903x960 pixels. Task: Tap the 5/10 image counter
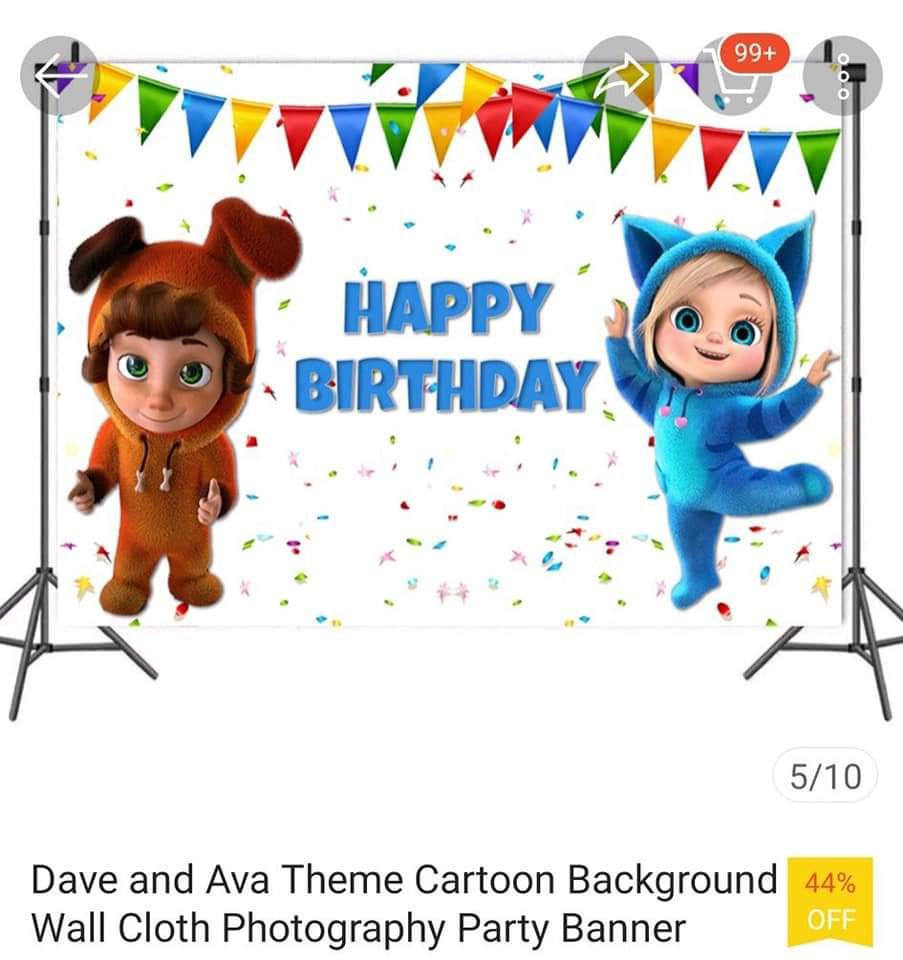point(828,774)
